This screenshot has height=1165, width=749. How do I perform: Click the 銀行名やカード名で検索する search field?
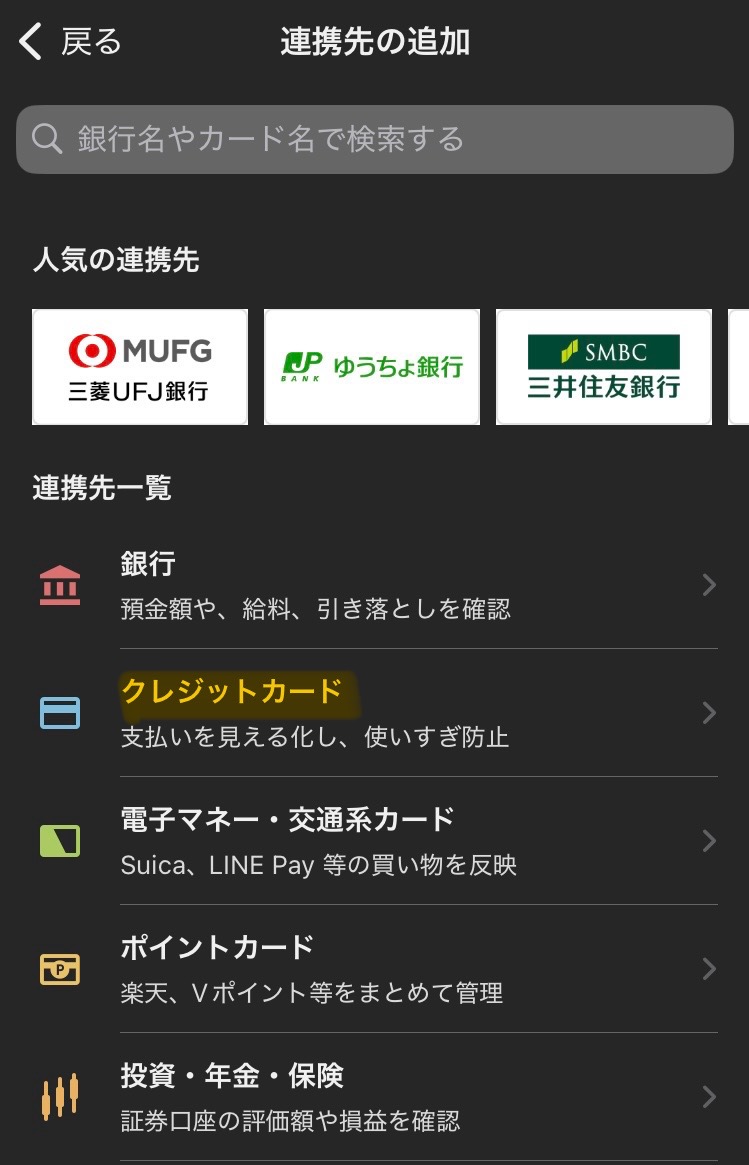tap(374, 139)
